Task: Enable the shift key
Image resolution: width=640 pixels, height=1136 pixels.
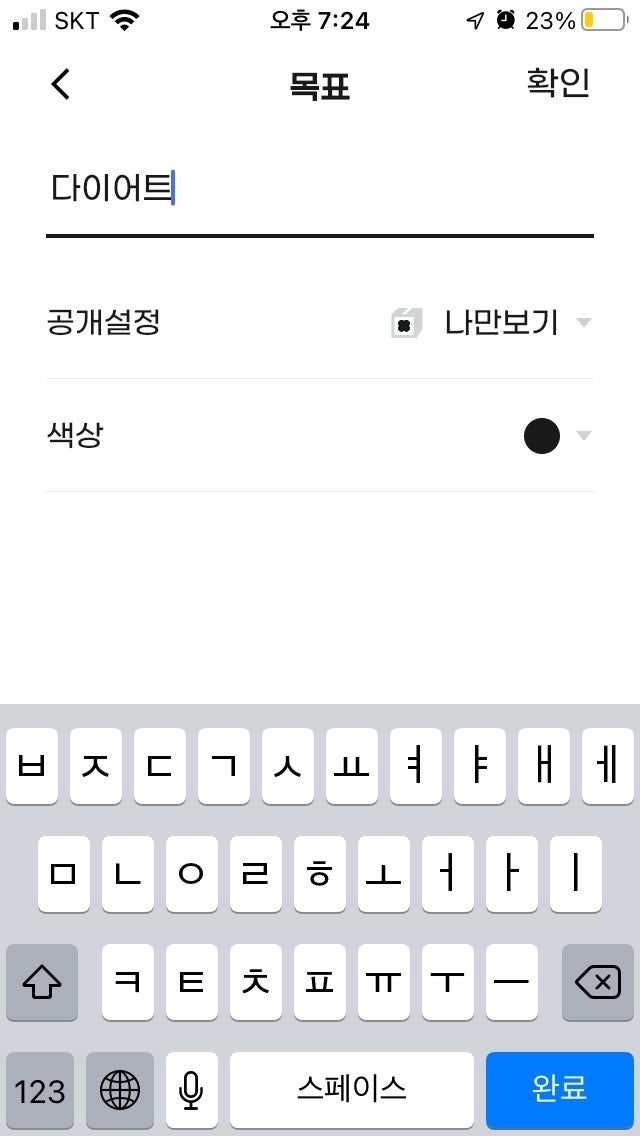Action: pos(42,983)
